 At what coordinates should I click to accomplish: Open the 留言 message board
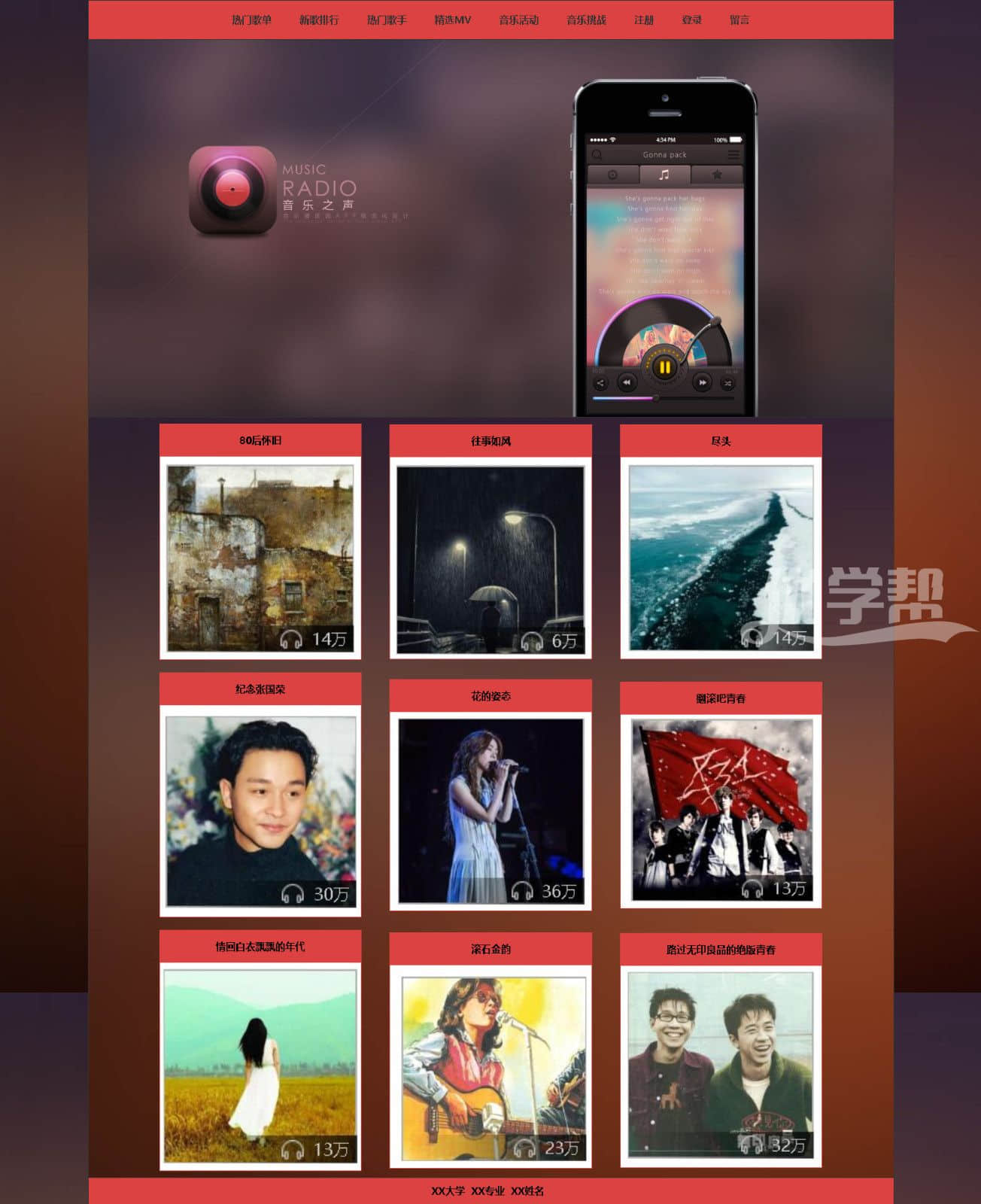pyautogui.click(x=740, y=20)
